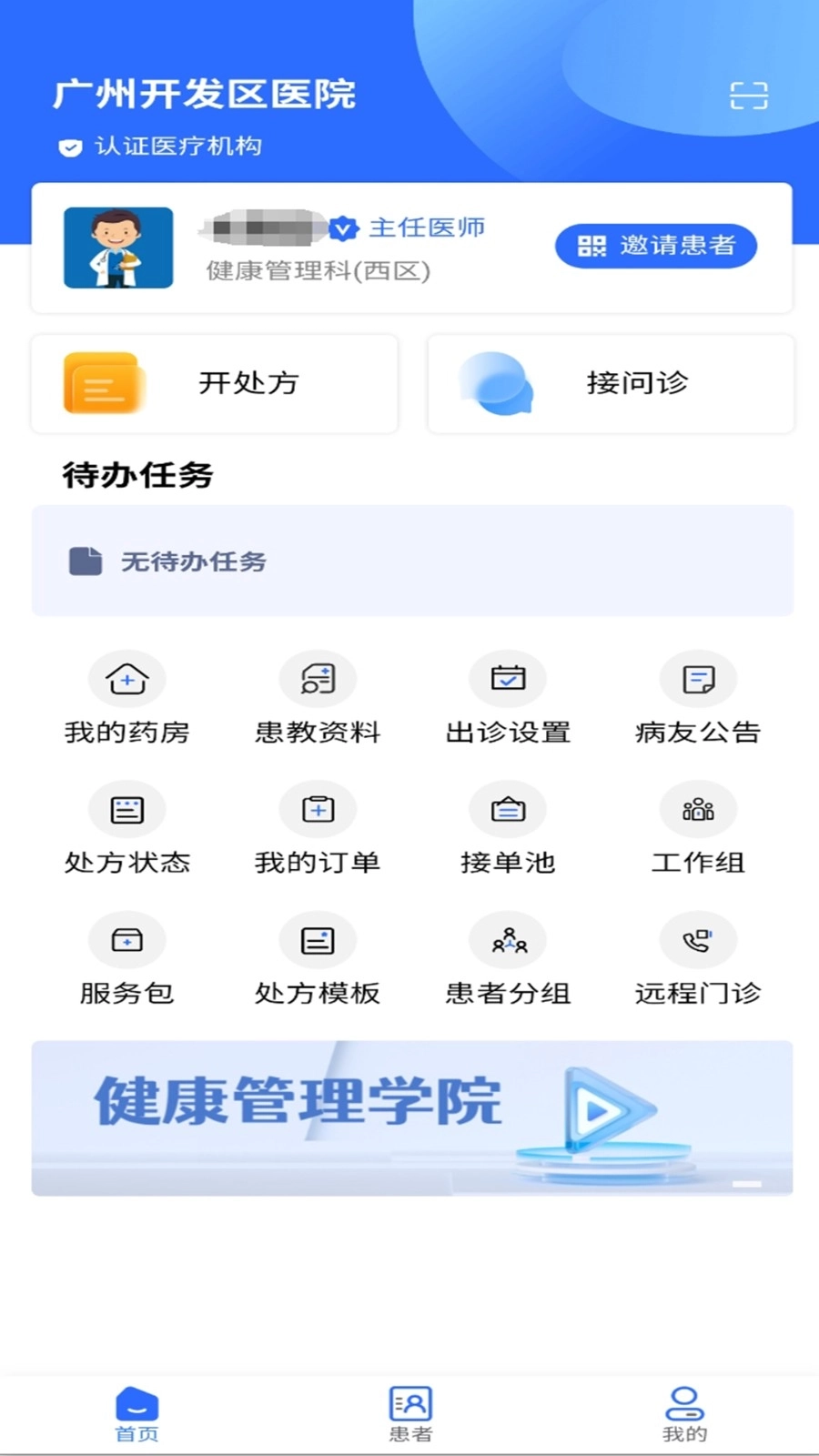819x1456 pixels.
Task: Open 处方模板
Action: coord(318,959)
